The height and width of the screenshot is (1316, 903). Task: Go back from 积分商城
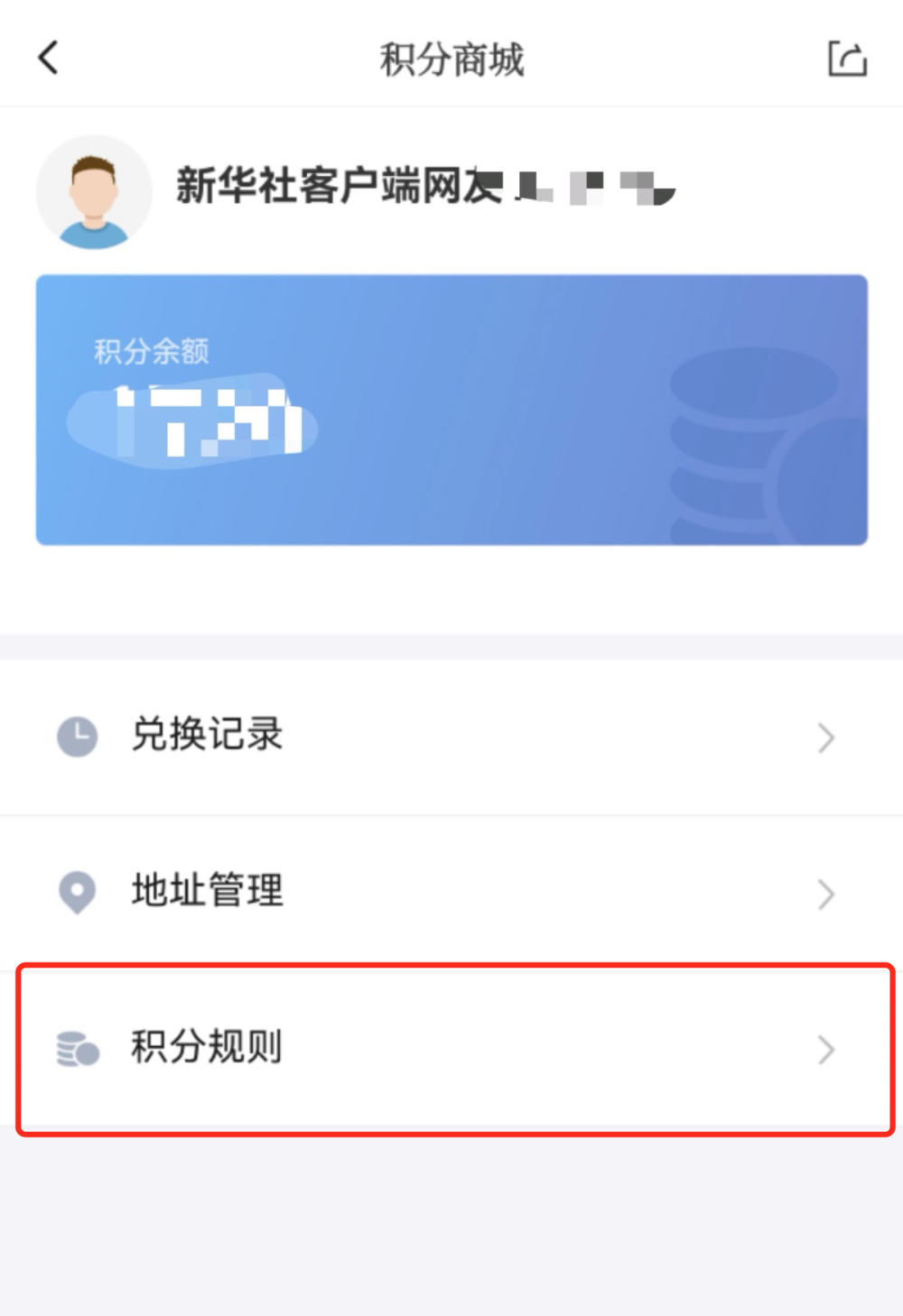pos(49,59)
